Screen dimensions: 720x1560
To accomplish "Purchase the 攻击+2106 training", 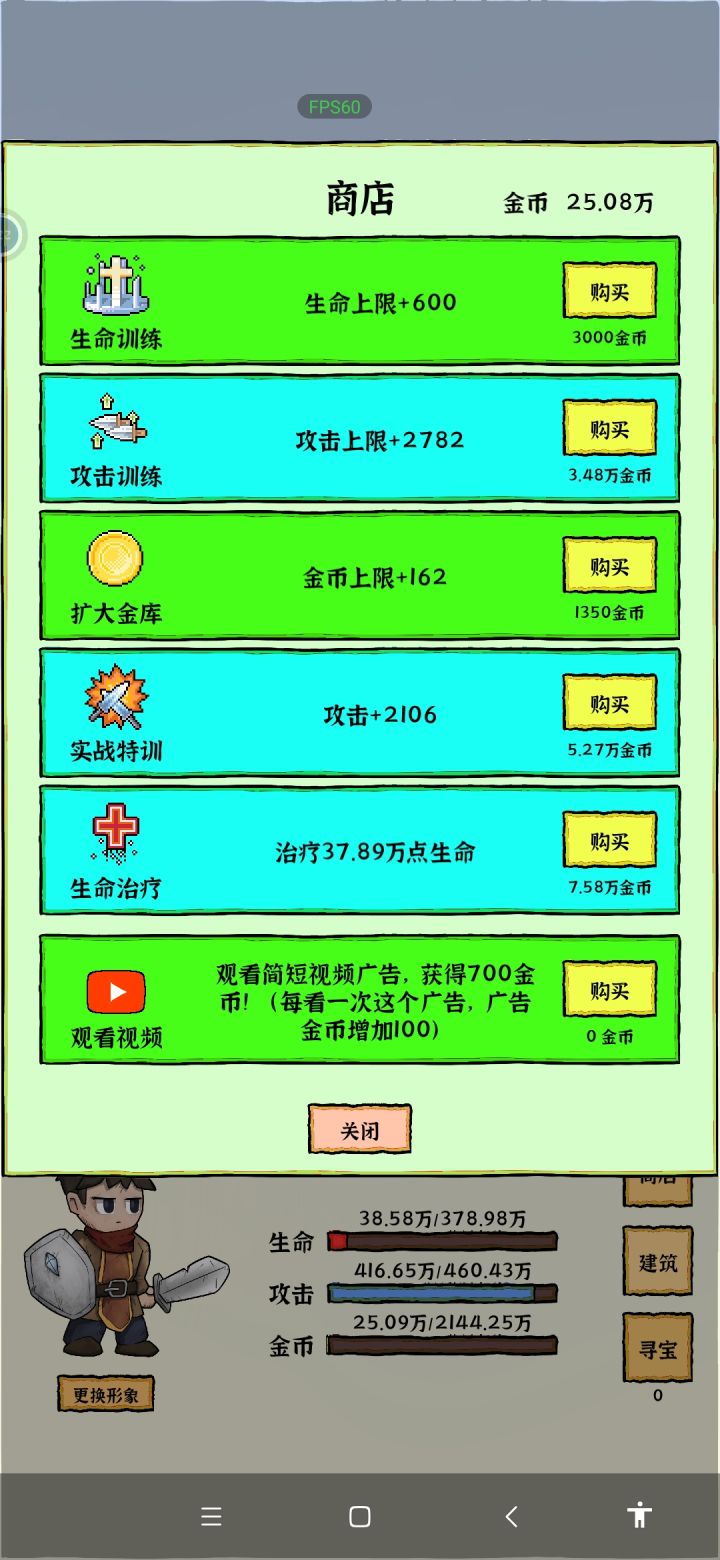I will [x=610, y=703].
